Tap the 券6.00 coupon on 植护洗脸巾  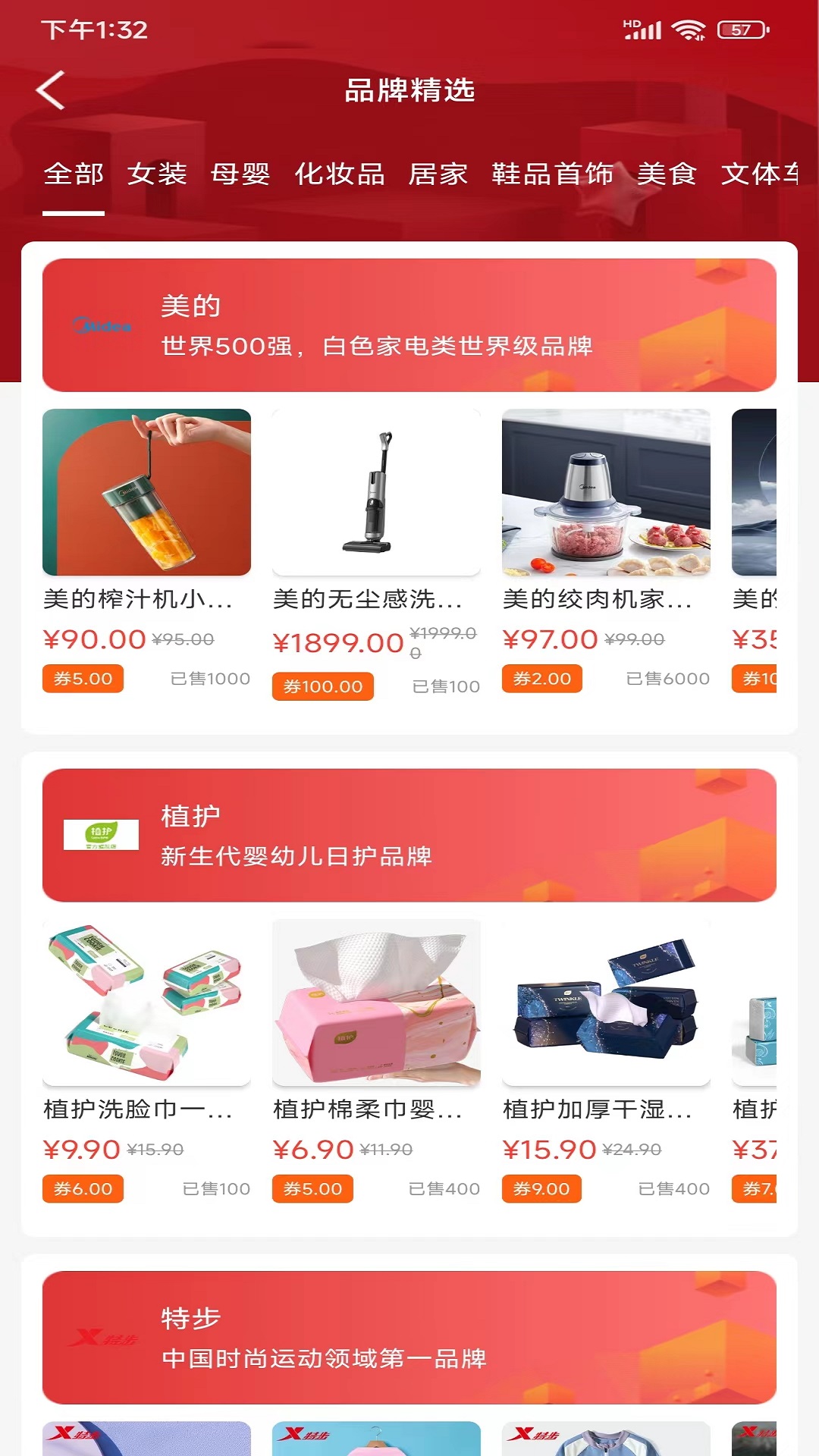[83, 1189]
